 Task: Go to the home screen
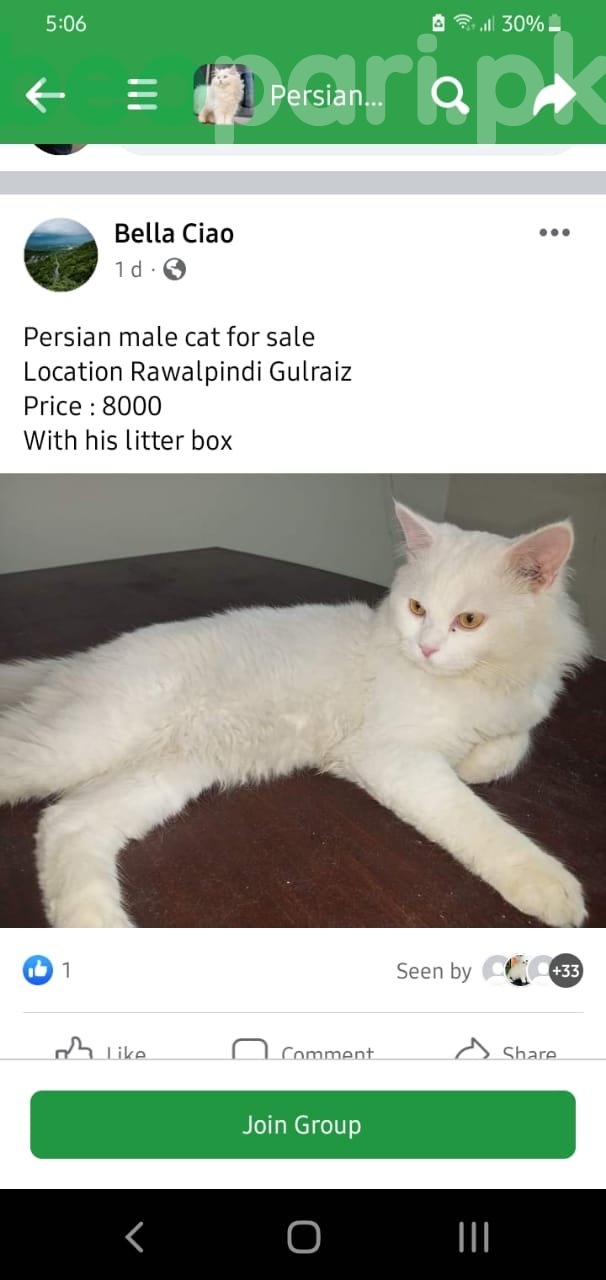coord(303,1237)
